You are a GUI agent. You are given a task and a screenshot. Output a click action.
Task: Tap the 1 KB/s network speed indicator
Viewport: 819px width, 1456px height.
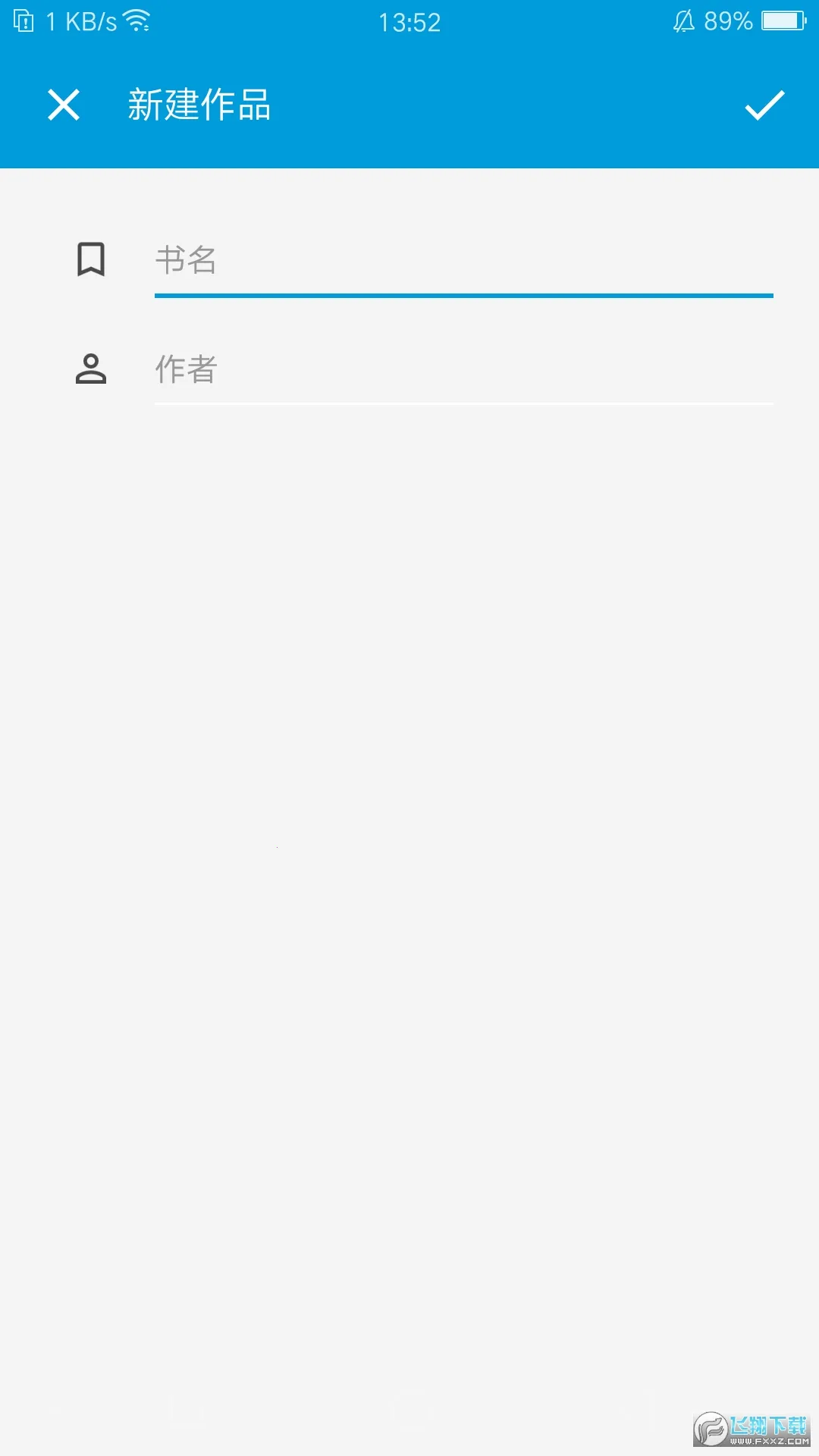[x=81, y=20]
